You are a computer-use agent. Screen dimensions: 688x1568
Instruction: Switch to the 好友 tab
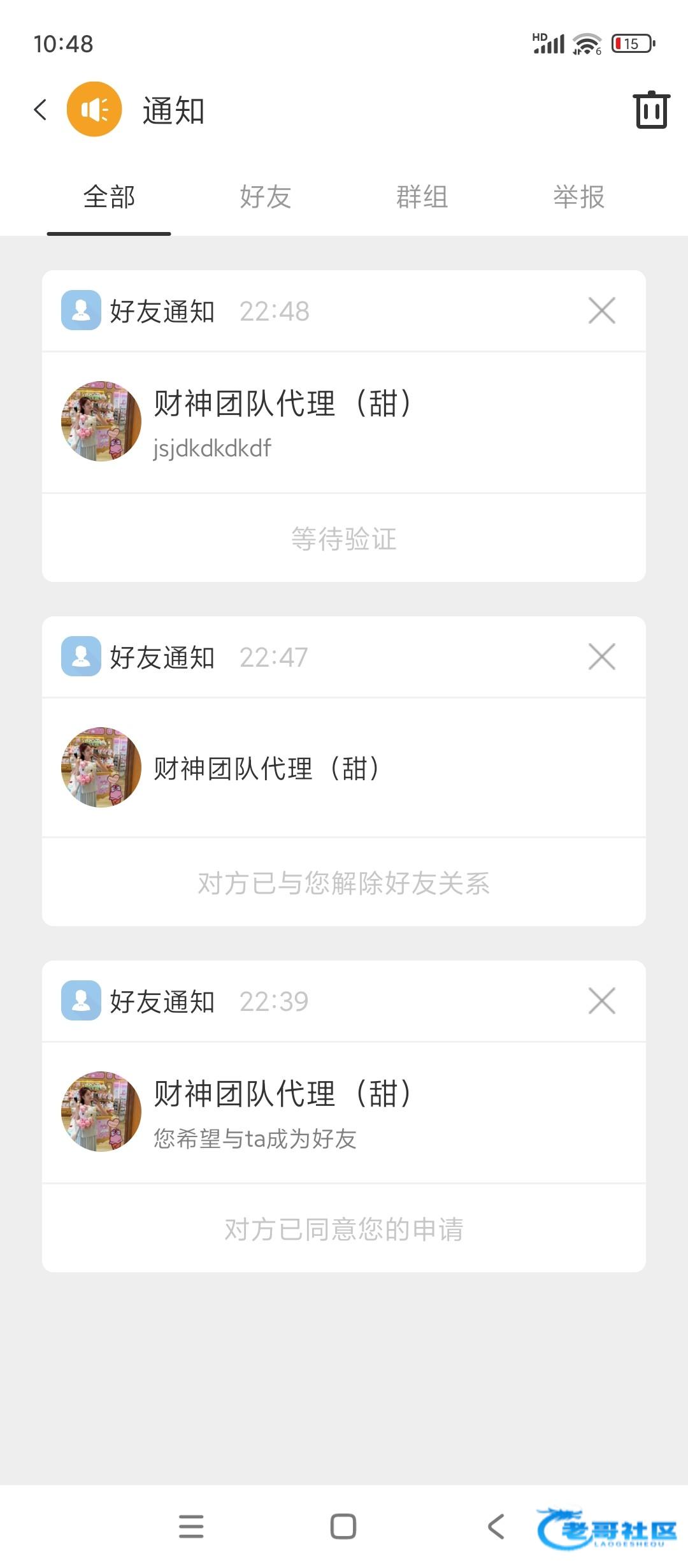[265, 197]
